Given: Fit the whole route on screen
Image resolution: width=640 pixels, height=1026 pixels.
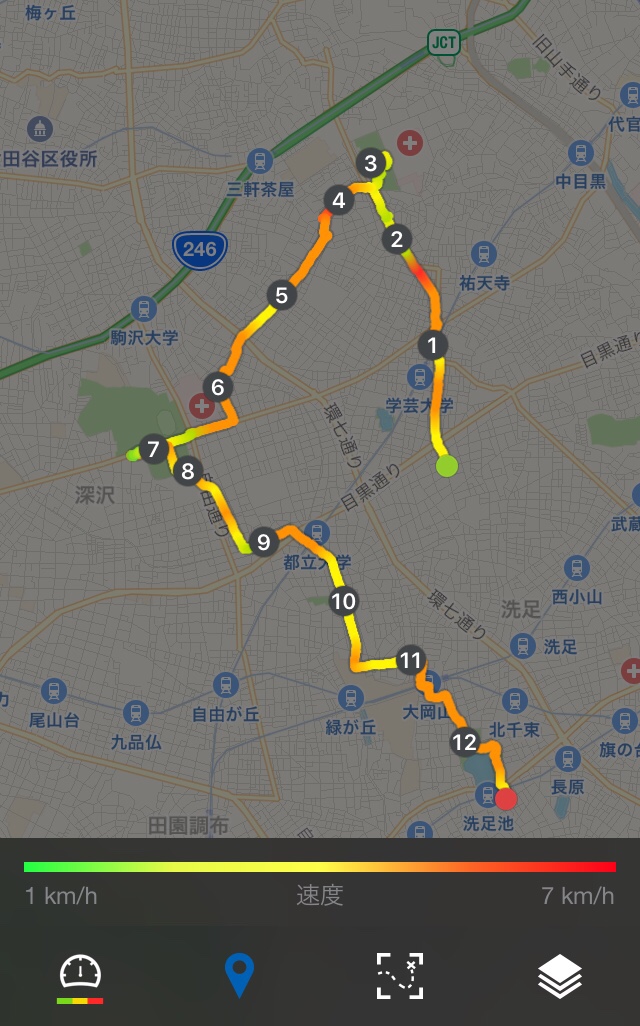Looking at the screenshot, I should pos(400,976).
